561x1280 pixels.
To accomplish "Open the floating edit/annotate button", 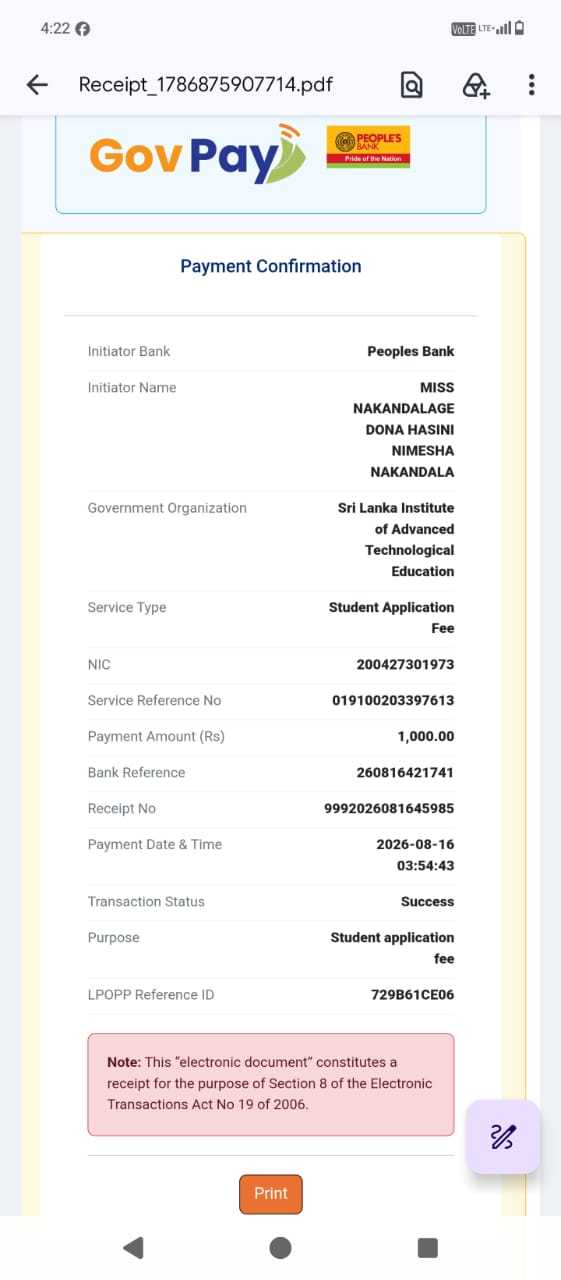I will click(x=503, y=1137).
